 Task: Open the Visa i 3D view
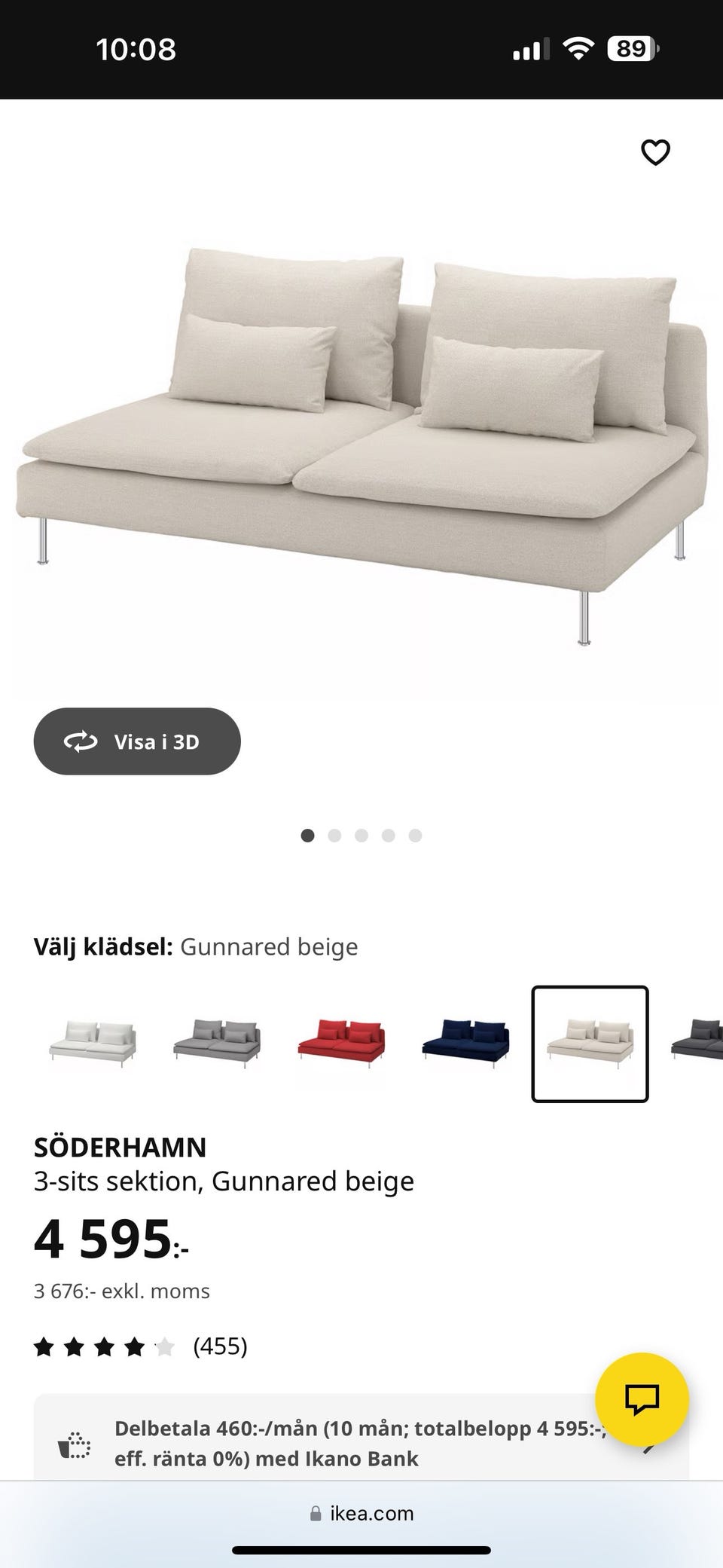point(137,741)
